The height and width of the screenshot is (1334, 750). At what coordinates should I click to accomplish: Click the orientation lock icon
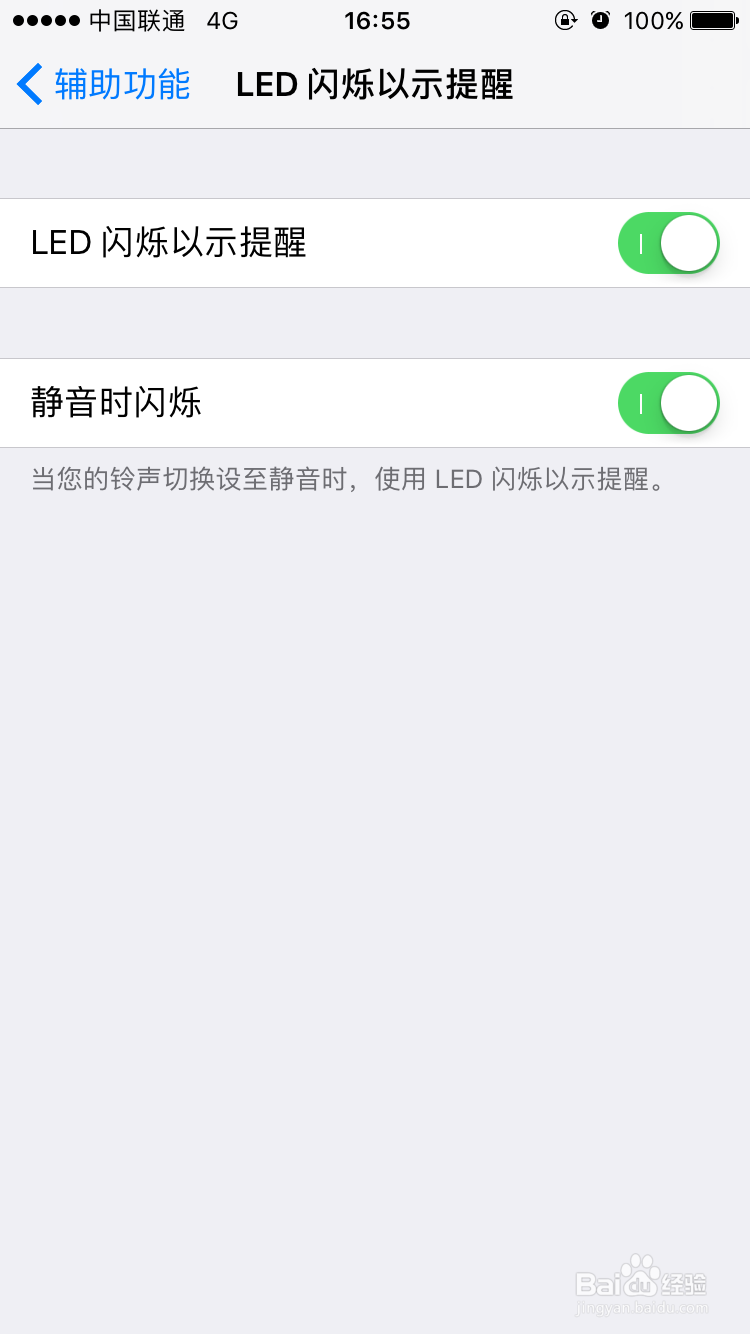[566, 20]
